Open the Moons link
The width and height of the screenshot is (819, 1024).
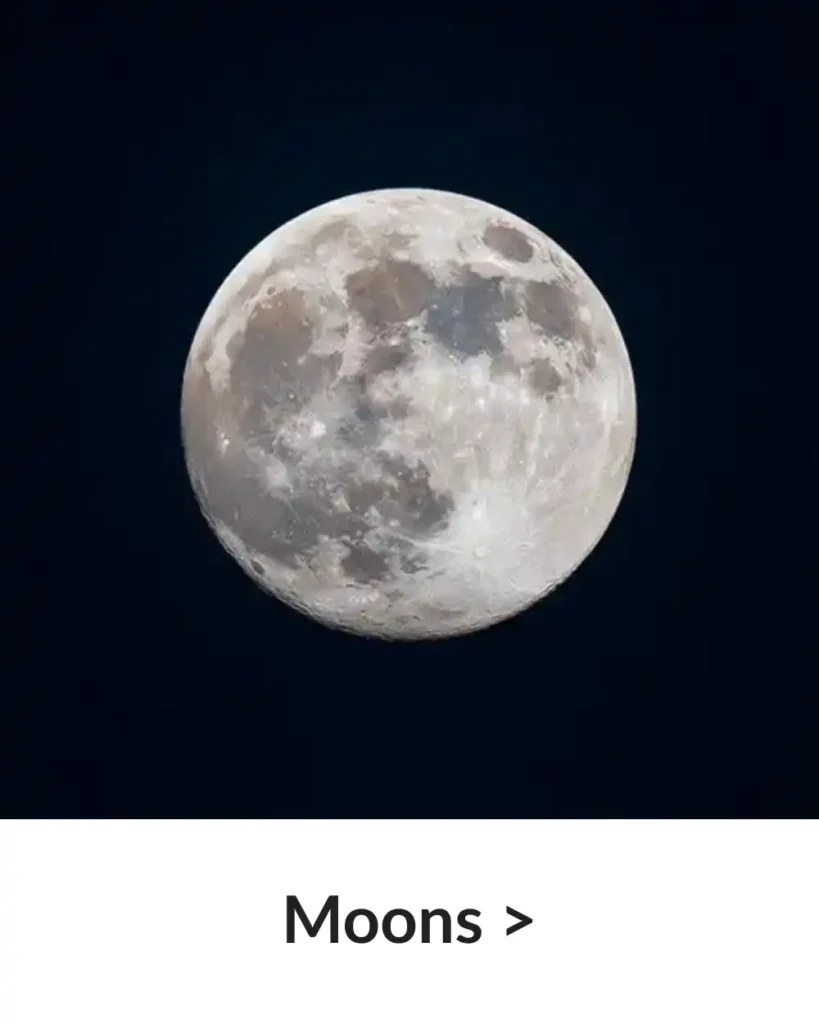point(408,920)
